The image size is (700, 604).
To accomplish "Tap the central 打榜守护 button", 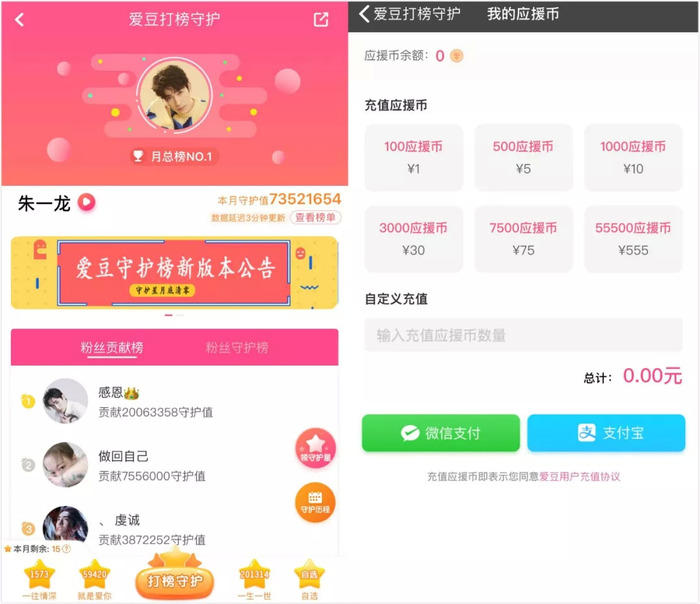I will pyautogui.click(x=175, y=578).
